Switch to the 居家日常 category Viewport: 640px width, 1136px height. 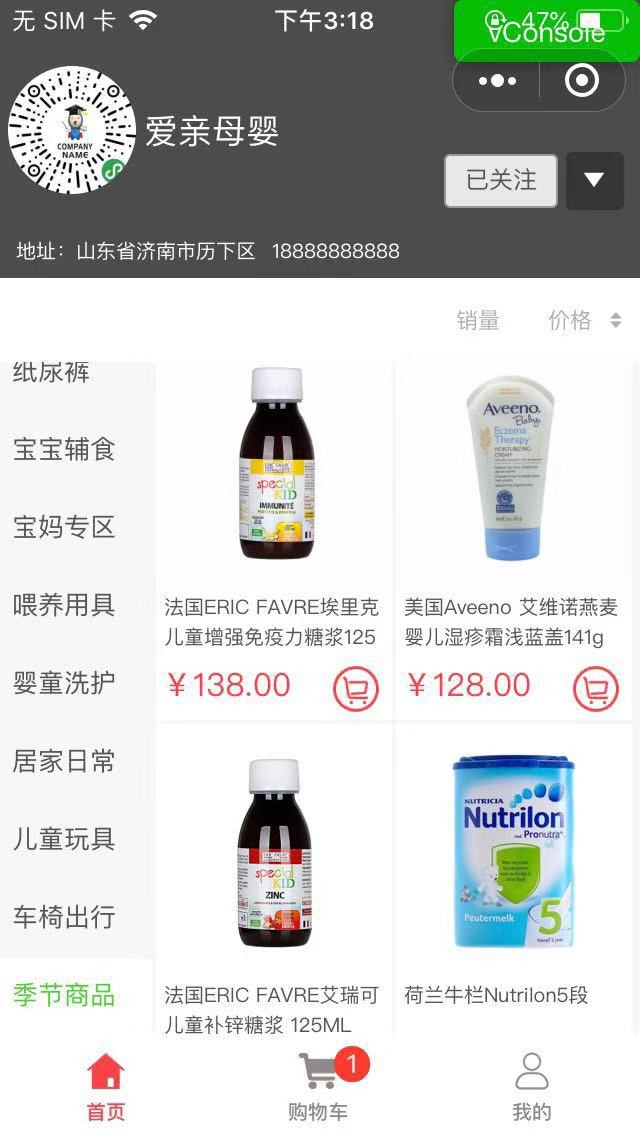point(65,761)
